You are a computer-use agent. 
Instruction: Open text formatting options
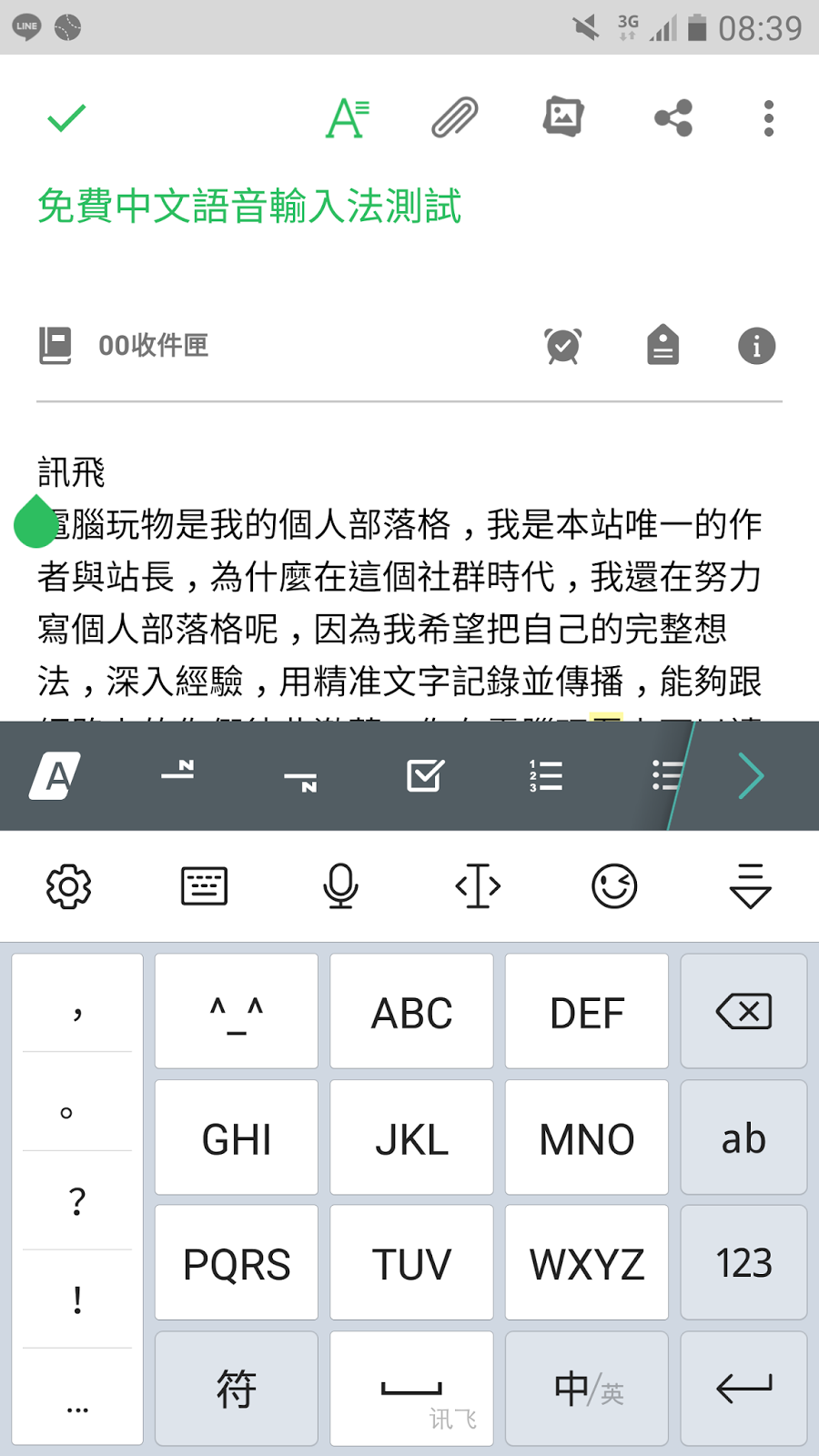[x=347, y=117]
